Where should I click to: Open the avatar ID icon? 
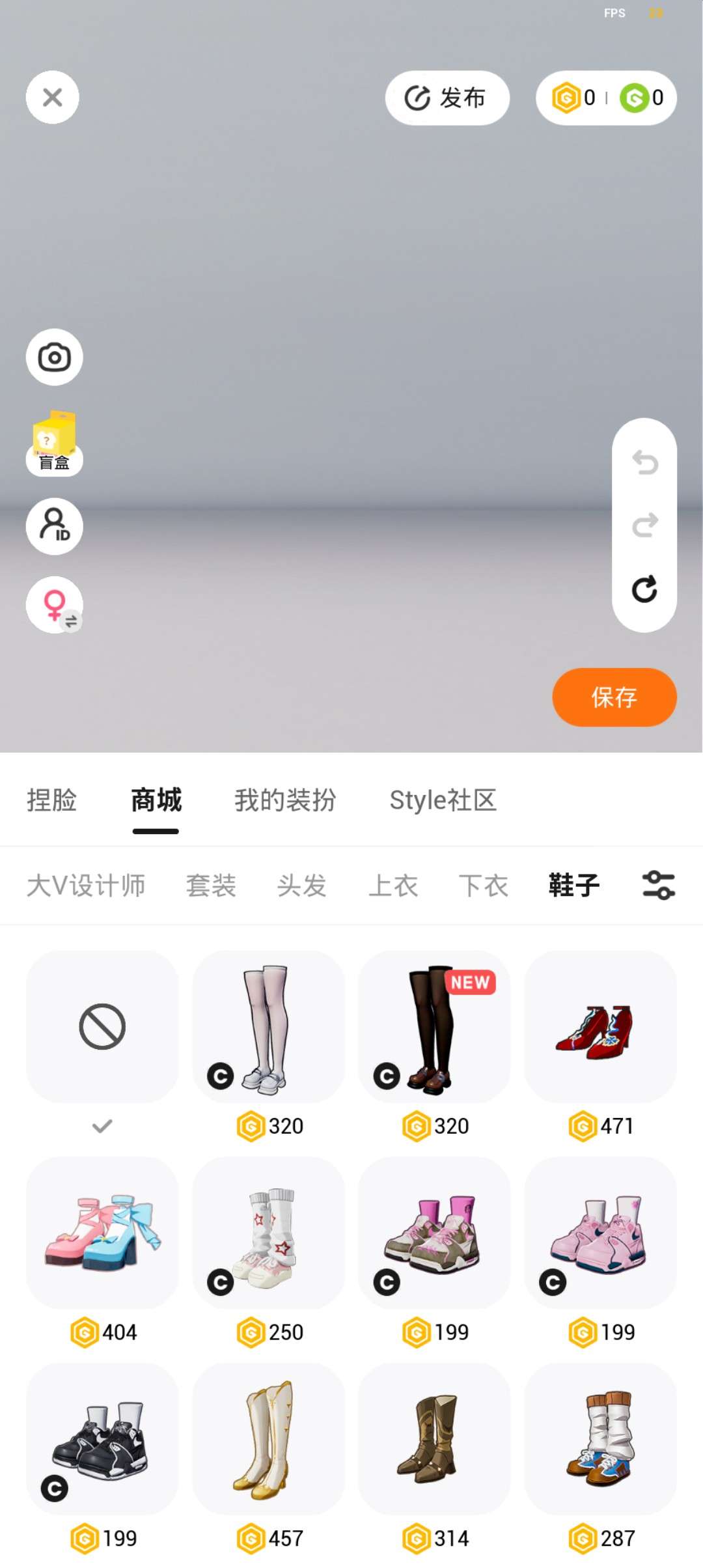54,526
